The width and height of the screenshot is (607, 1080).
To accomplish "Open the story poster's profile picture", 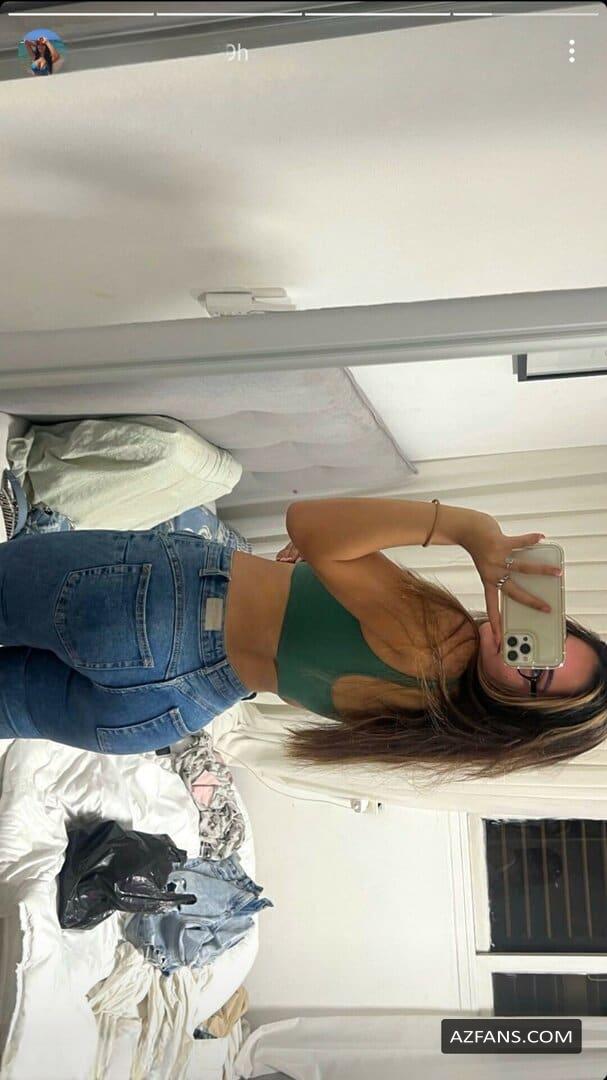I will [x=41, y=52].
